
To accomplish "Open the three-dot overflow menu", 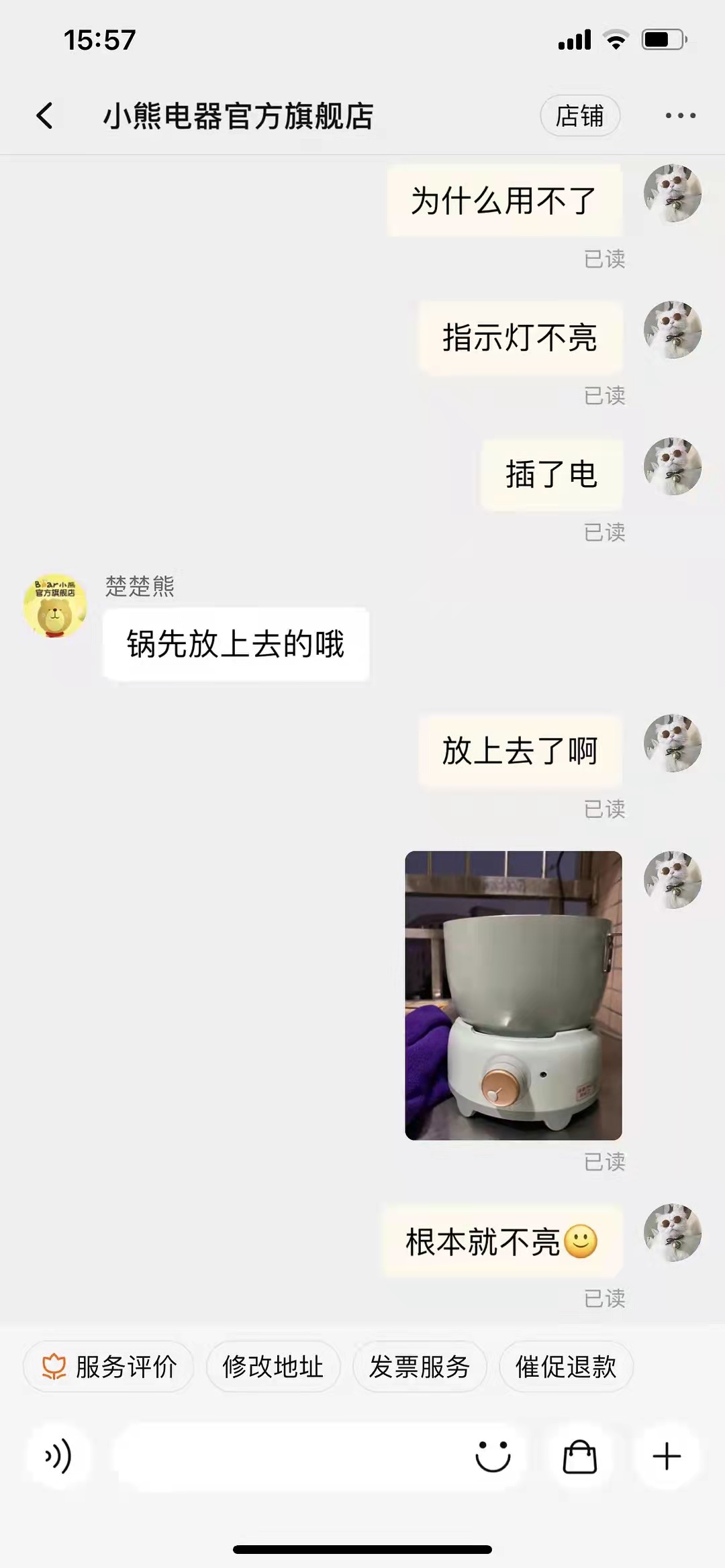I will click(680, 116).
